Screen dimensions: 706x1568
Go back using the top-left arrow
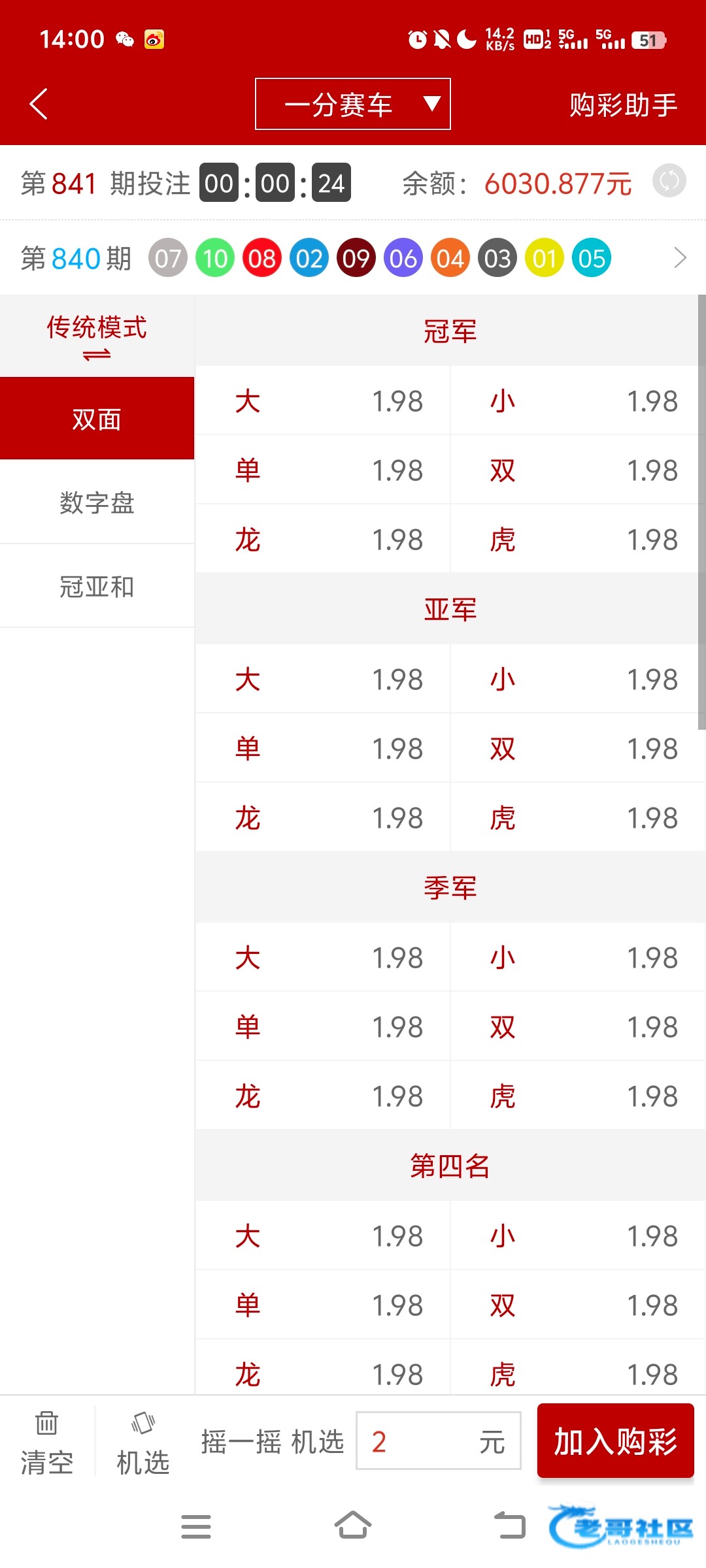tap(39, 104)
